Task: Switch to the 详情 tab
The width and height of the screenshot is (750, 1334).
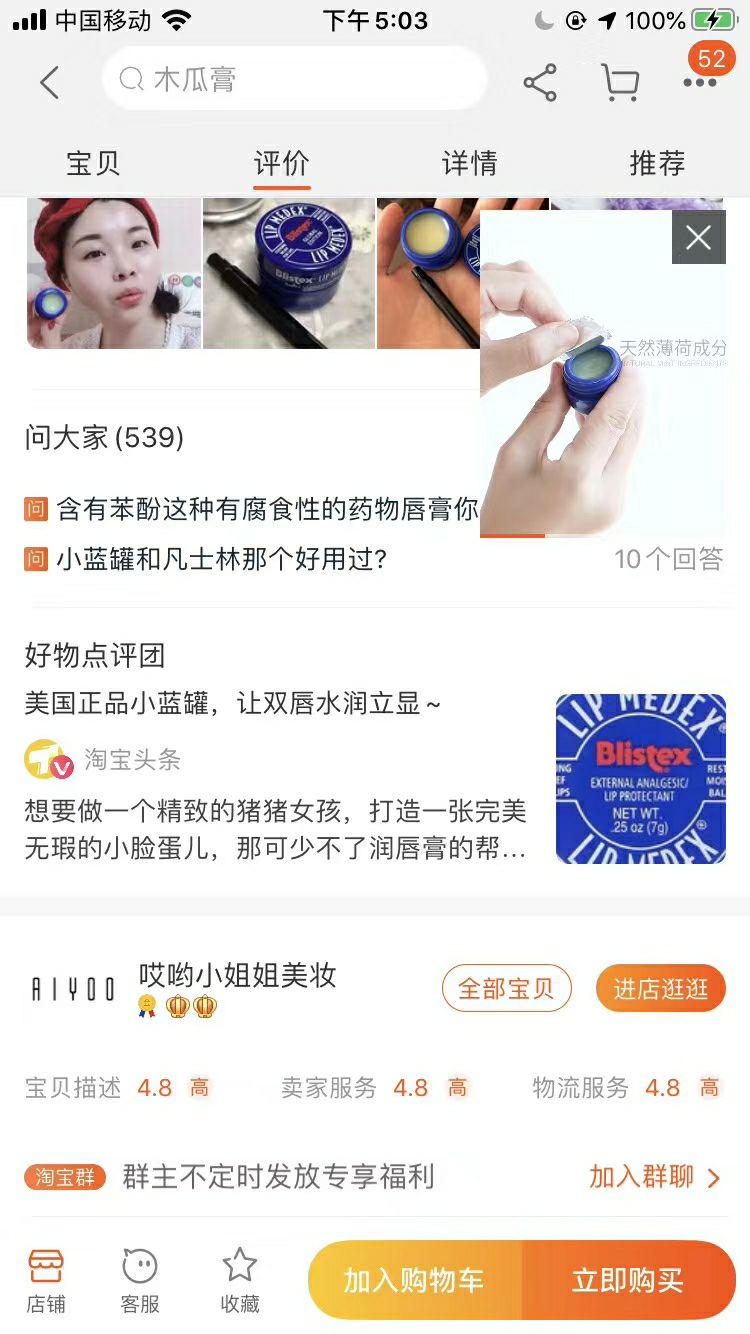Action: tap(469, 163)
